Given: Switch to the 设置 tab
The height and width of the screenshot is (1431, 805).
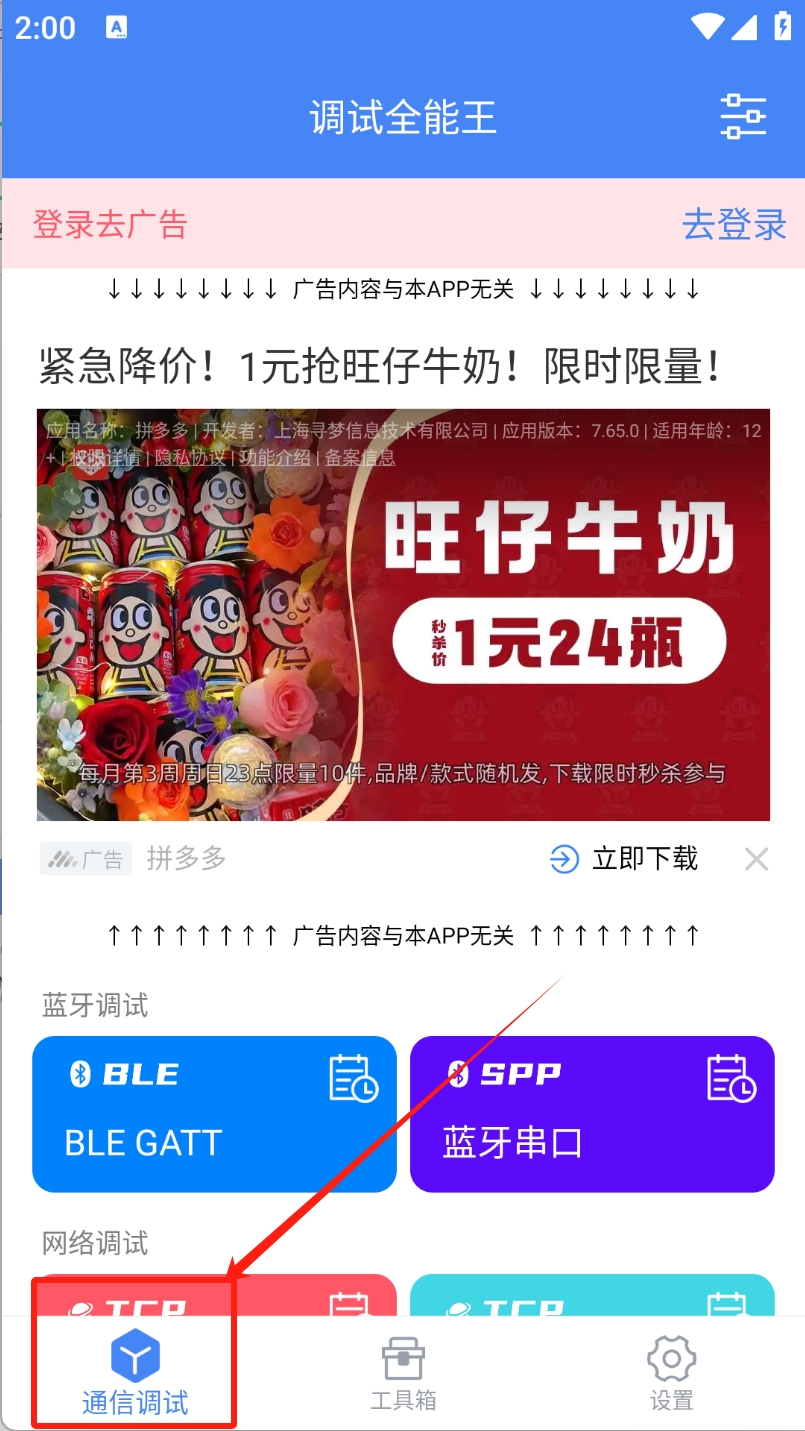Looking at the screenshot, I should (671, 1375).
